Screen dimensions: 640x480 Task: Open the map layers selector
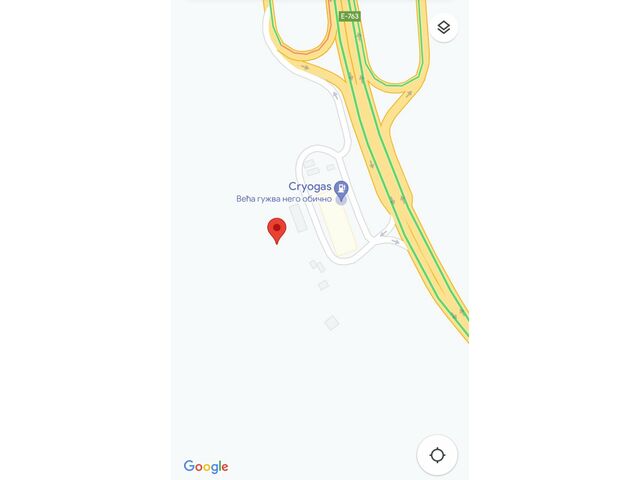click(x=444, y=27)
